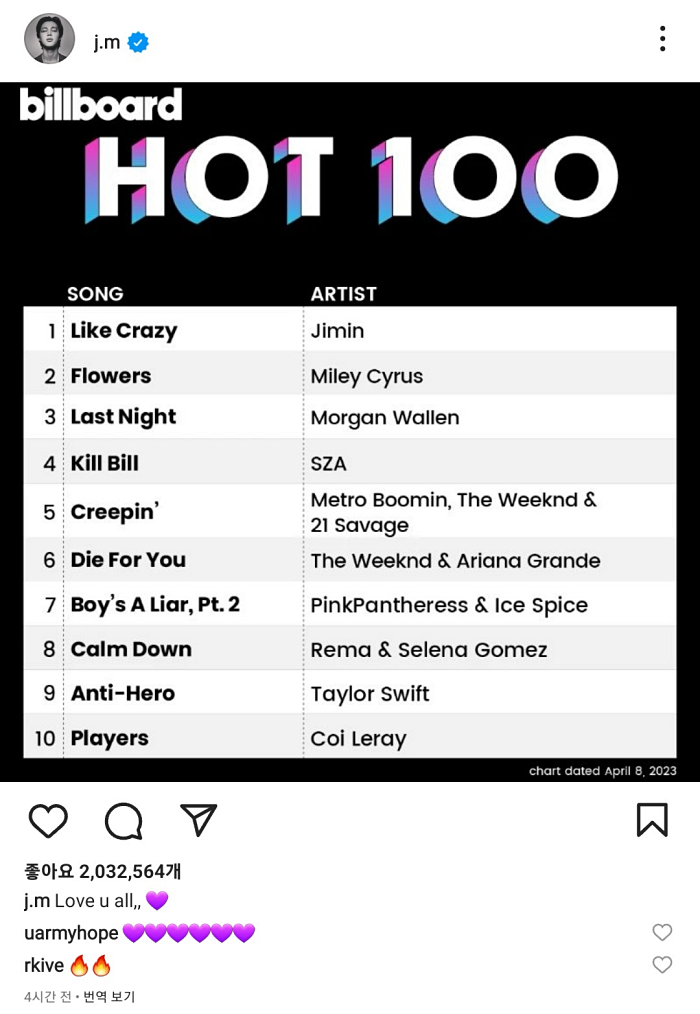Open the post overflow menu
Image resolution: width=700 pixels, height=1014 pixels.
662,39
